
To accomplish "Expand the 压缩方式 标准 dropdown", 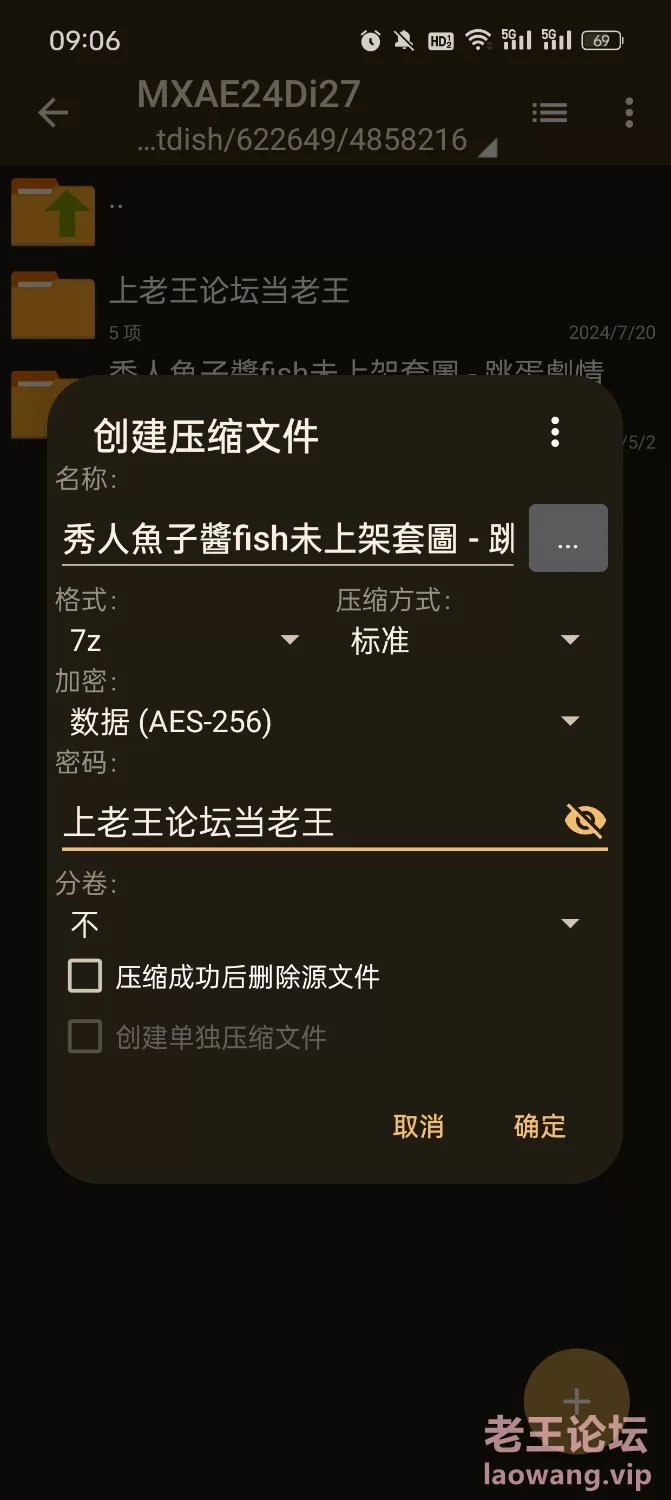I will [465, 640].
